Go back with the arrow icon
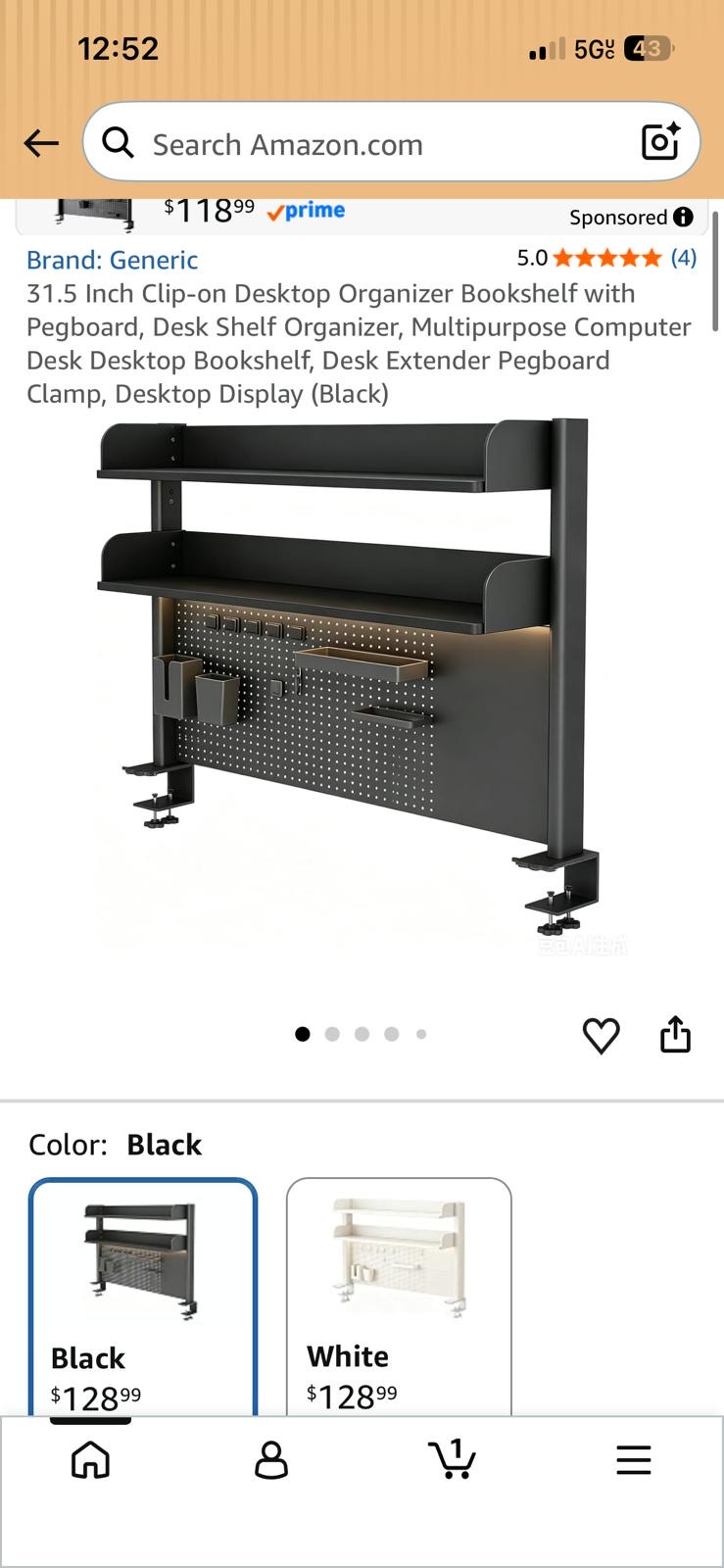Viewport: 724px width, 1568px height. (x=41, y=143)
